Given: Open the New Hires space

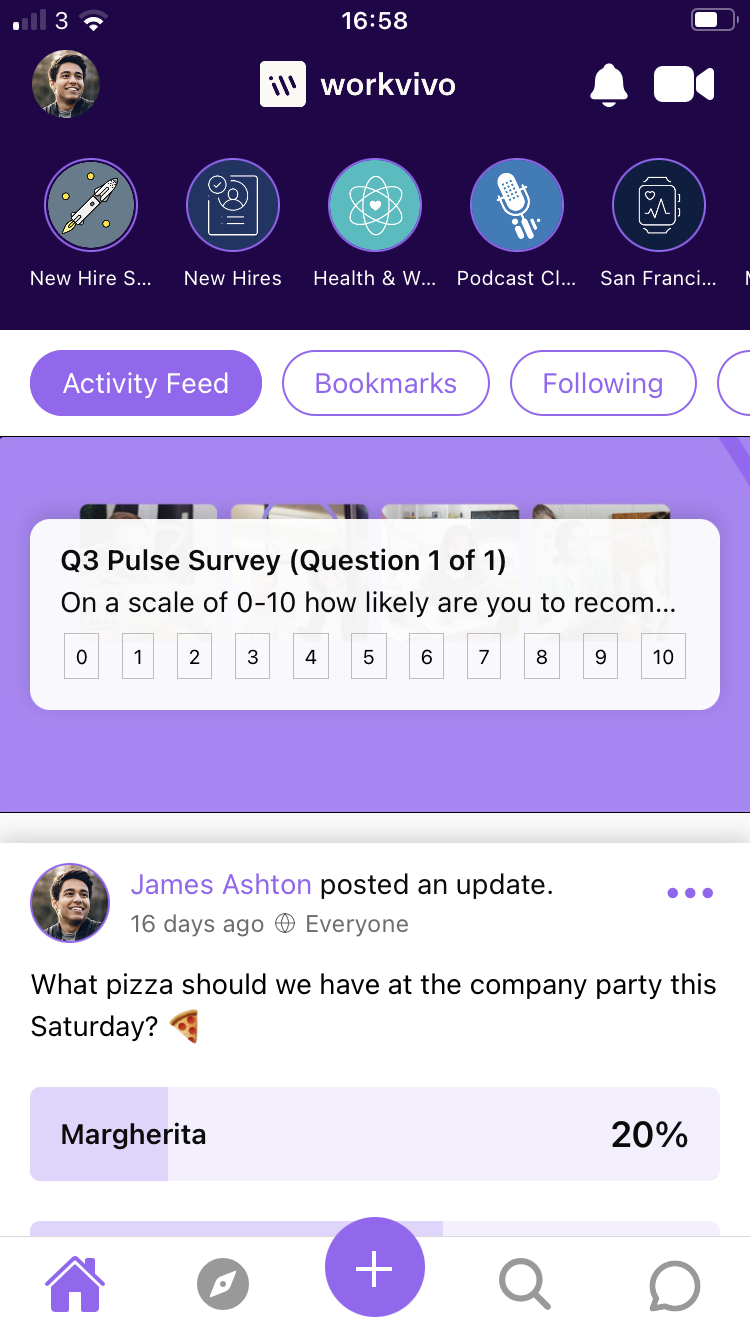Looking at the screenshot, I should coord(233,206).
